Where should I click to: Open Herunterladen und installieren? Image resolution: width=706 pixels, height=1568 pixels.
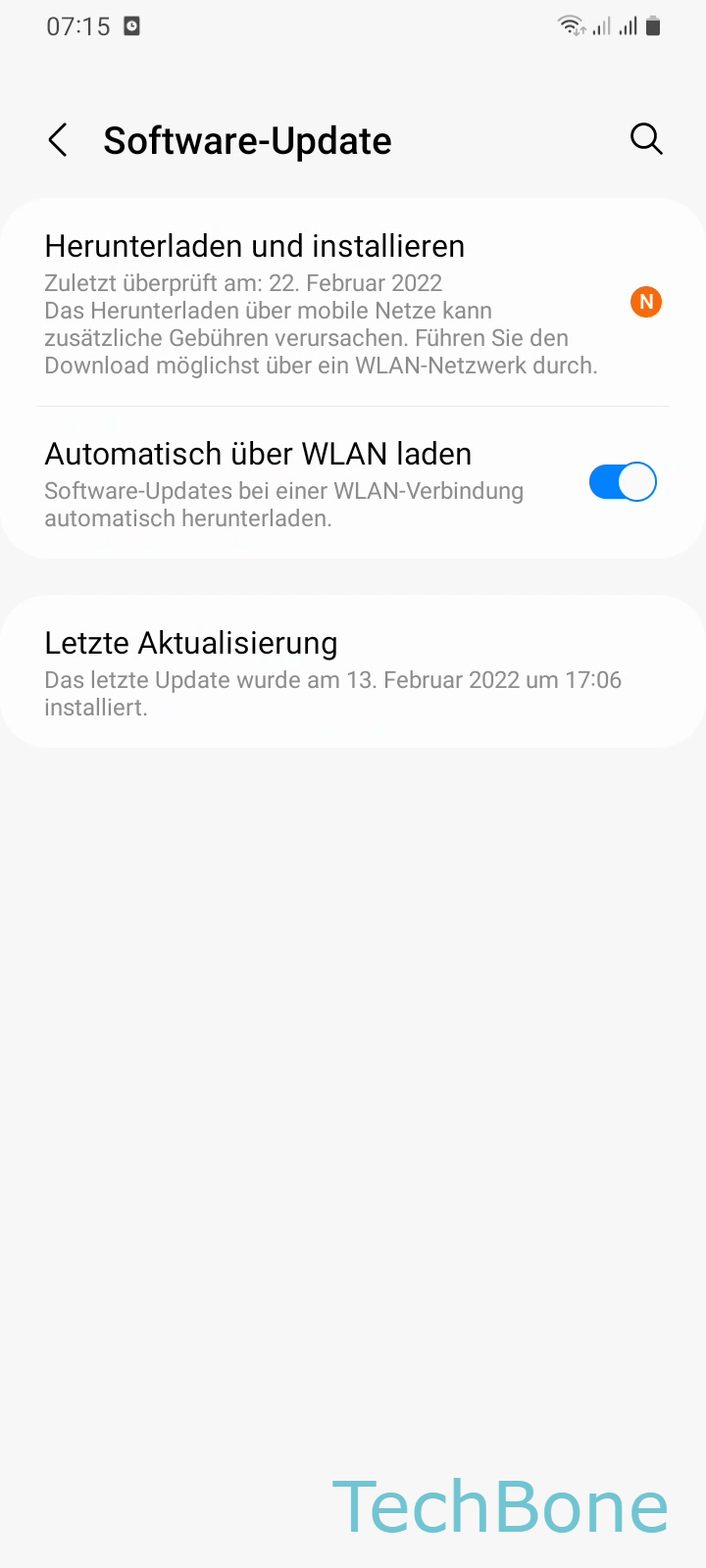point(324,304)
